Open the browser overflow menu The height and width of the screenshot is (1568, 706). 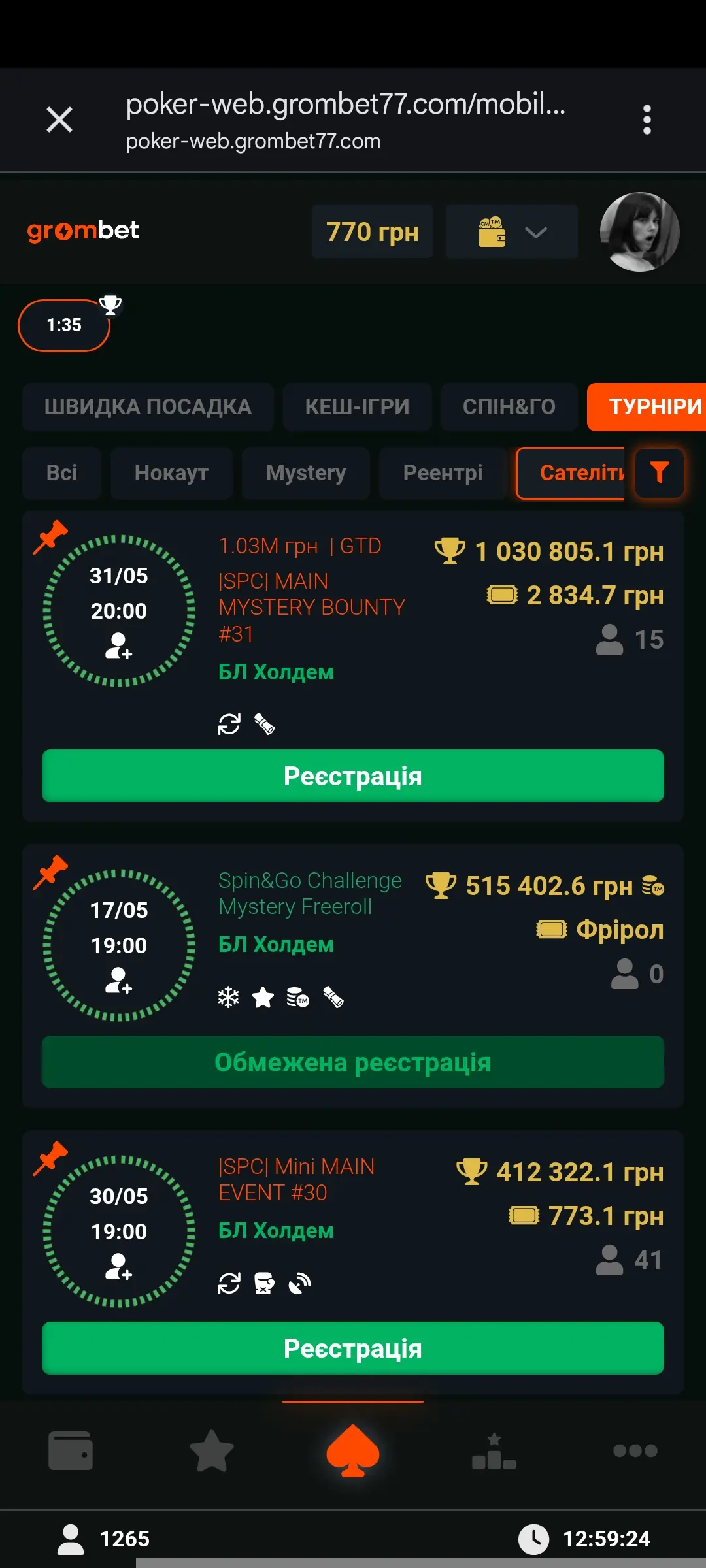647,120
